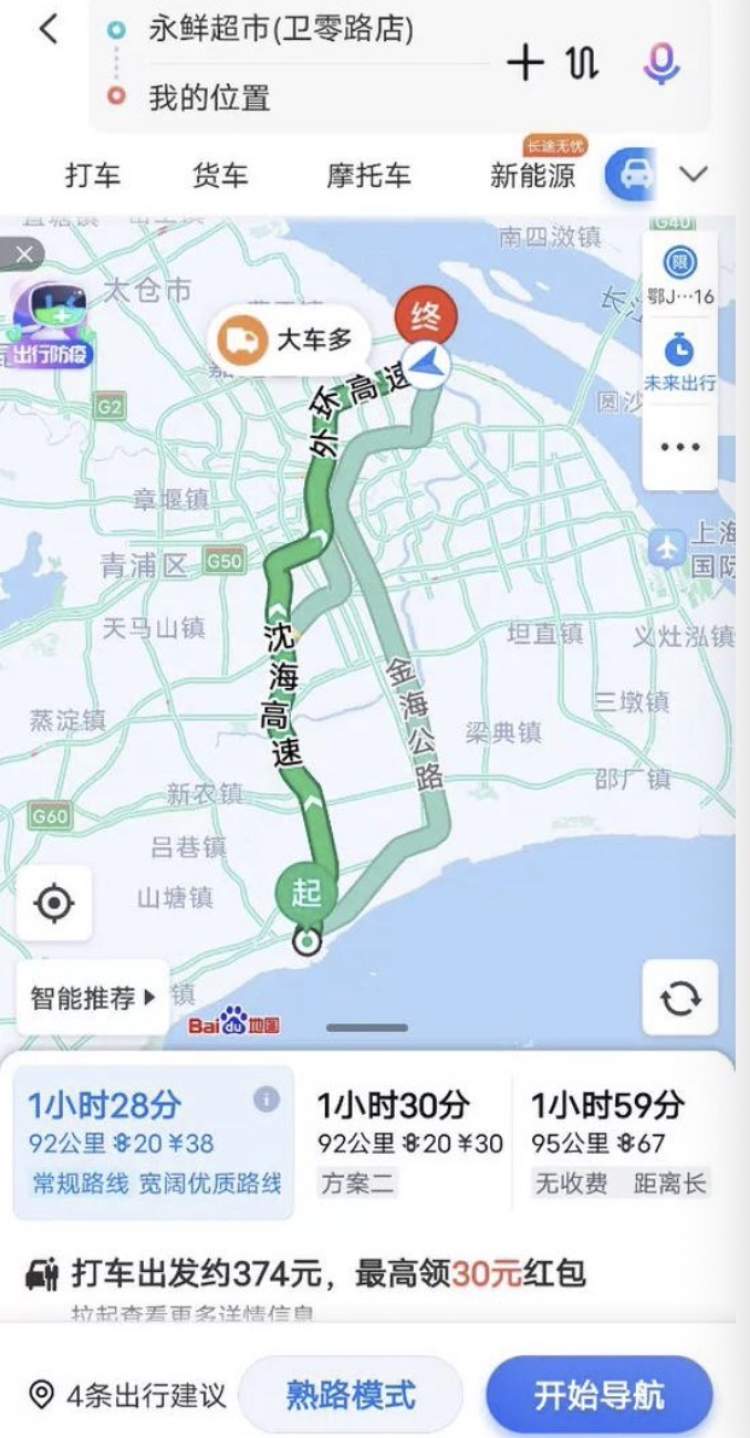The image size is (750, 1438).
Task: Switch to the 打车 tab
Action: 93,175
